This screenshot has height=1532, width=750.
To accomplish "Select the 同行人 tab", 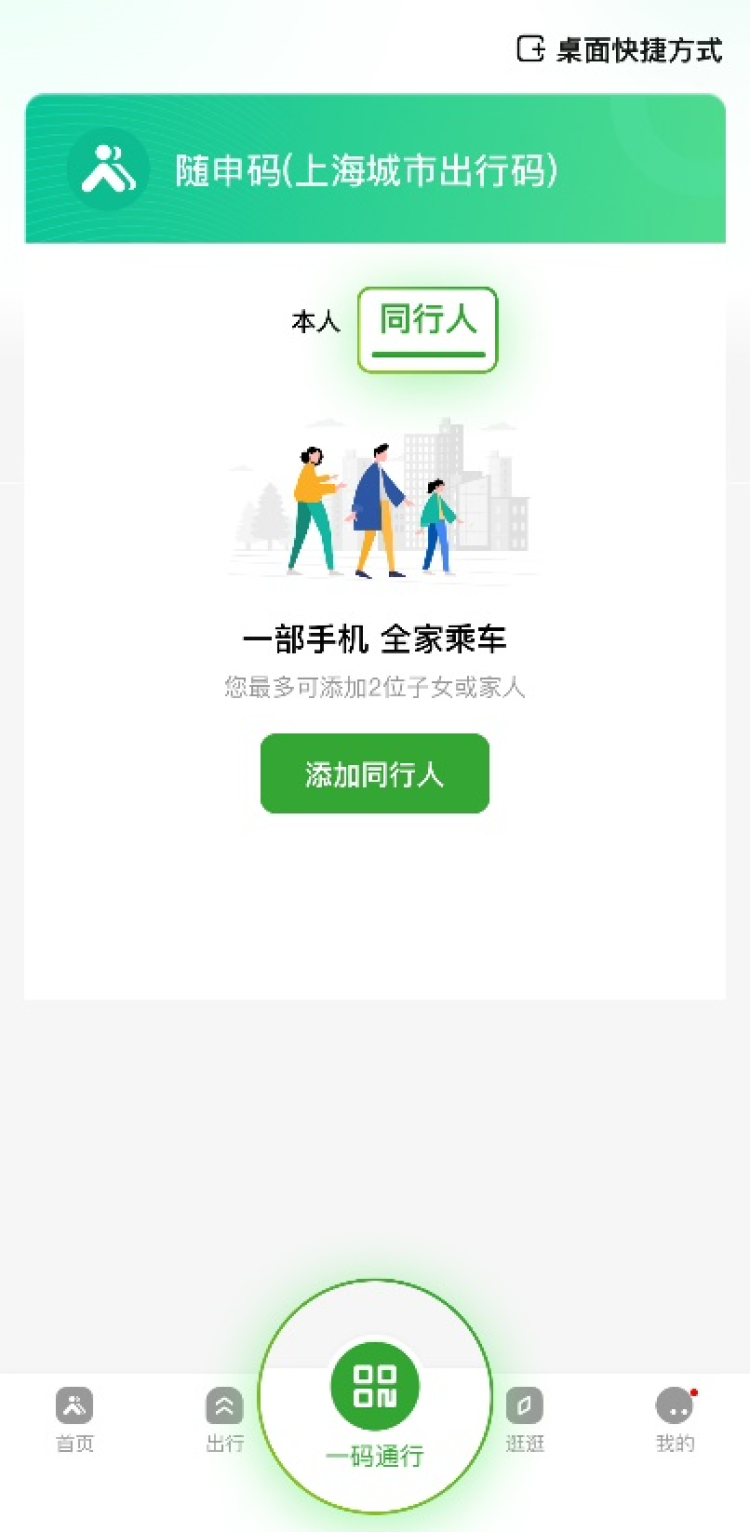I will pyautogui.click(x=428, y=329).
